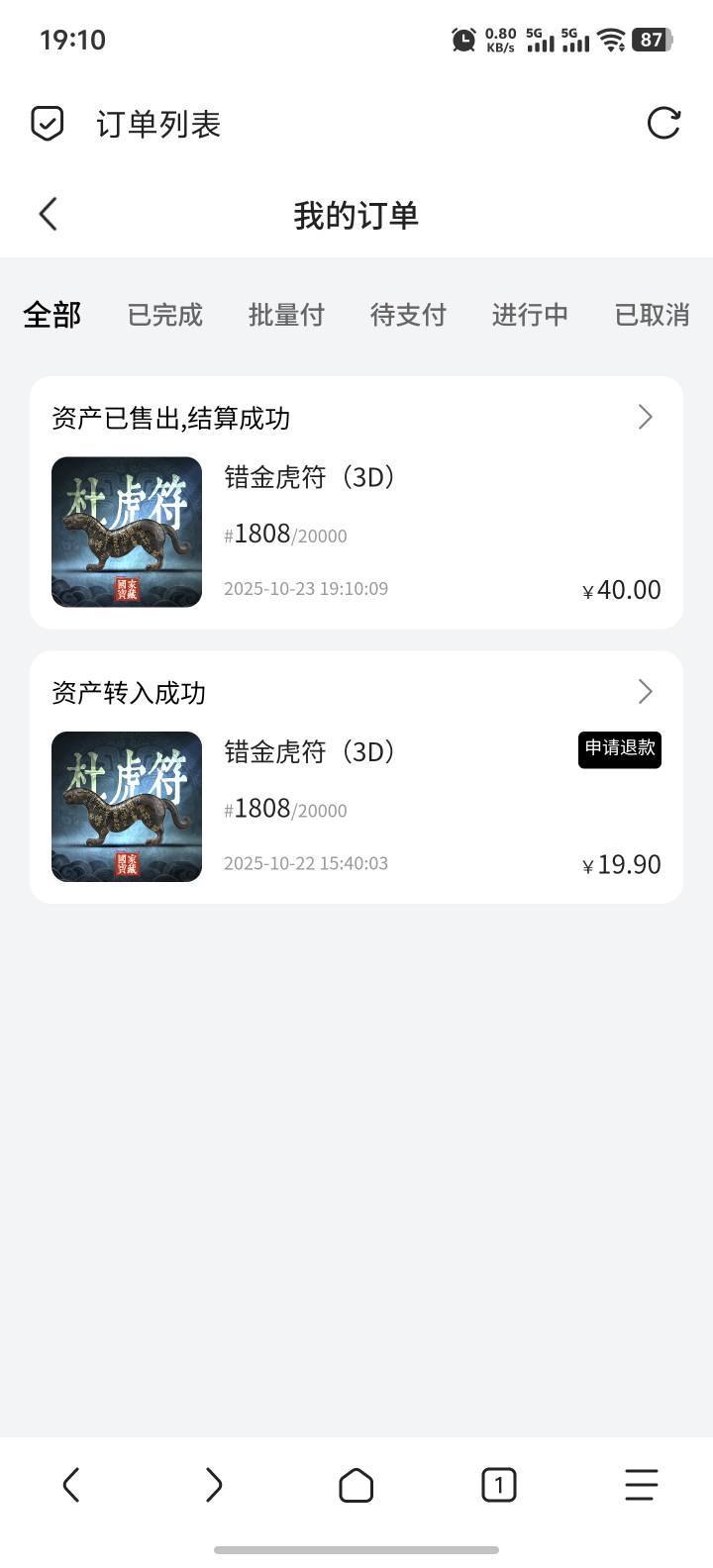This screenshot has height=1568, width=713.
Task: Open the security shield icon
Action: [47, 124]
